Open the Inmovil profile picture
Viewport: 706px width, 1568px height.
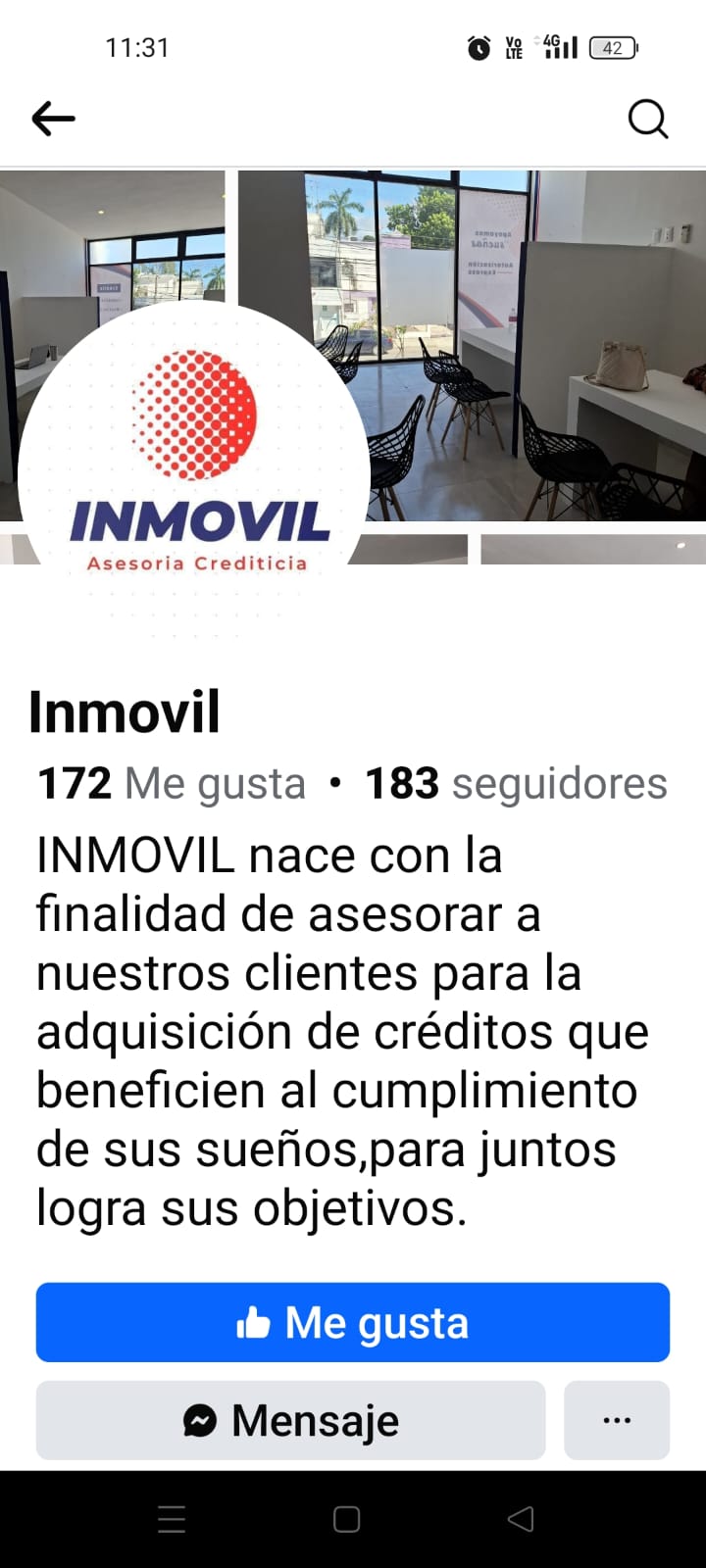[194, 477]
